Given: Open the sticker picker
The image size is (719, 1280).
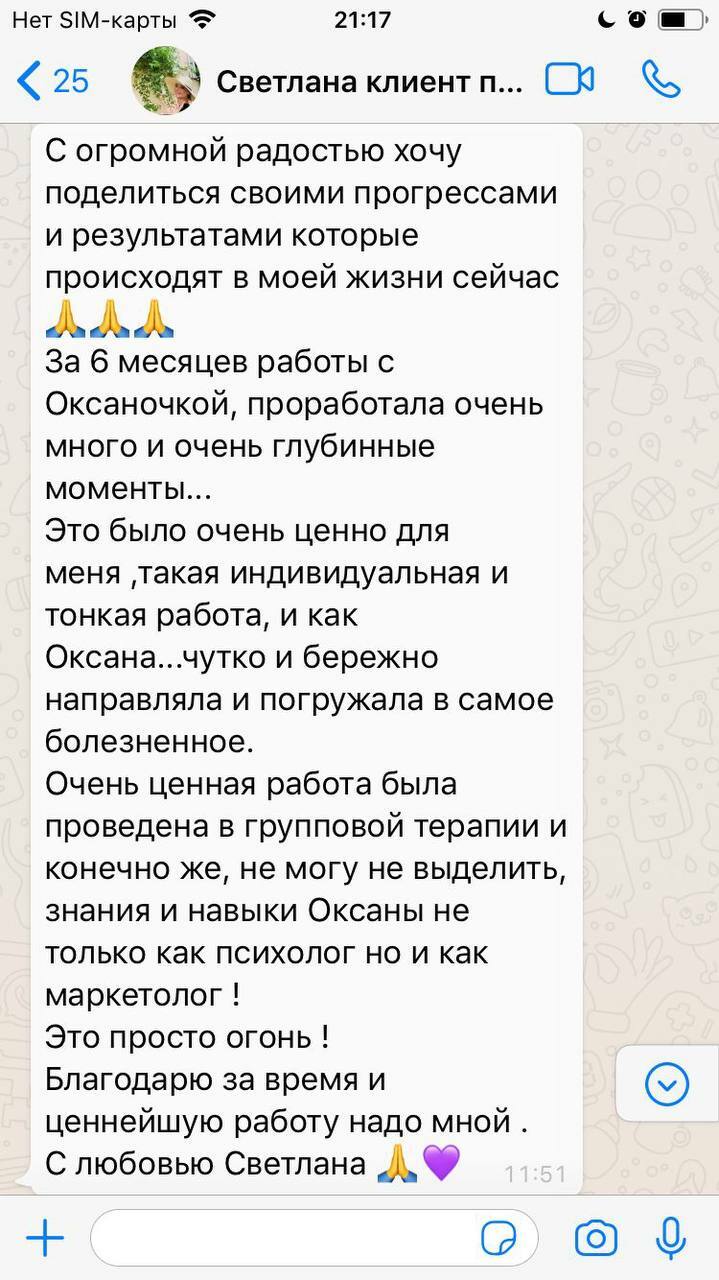Looking at the screenshot, I should 498,1240.
